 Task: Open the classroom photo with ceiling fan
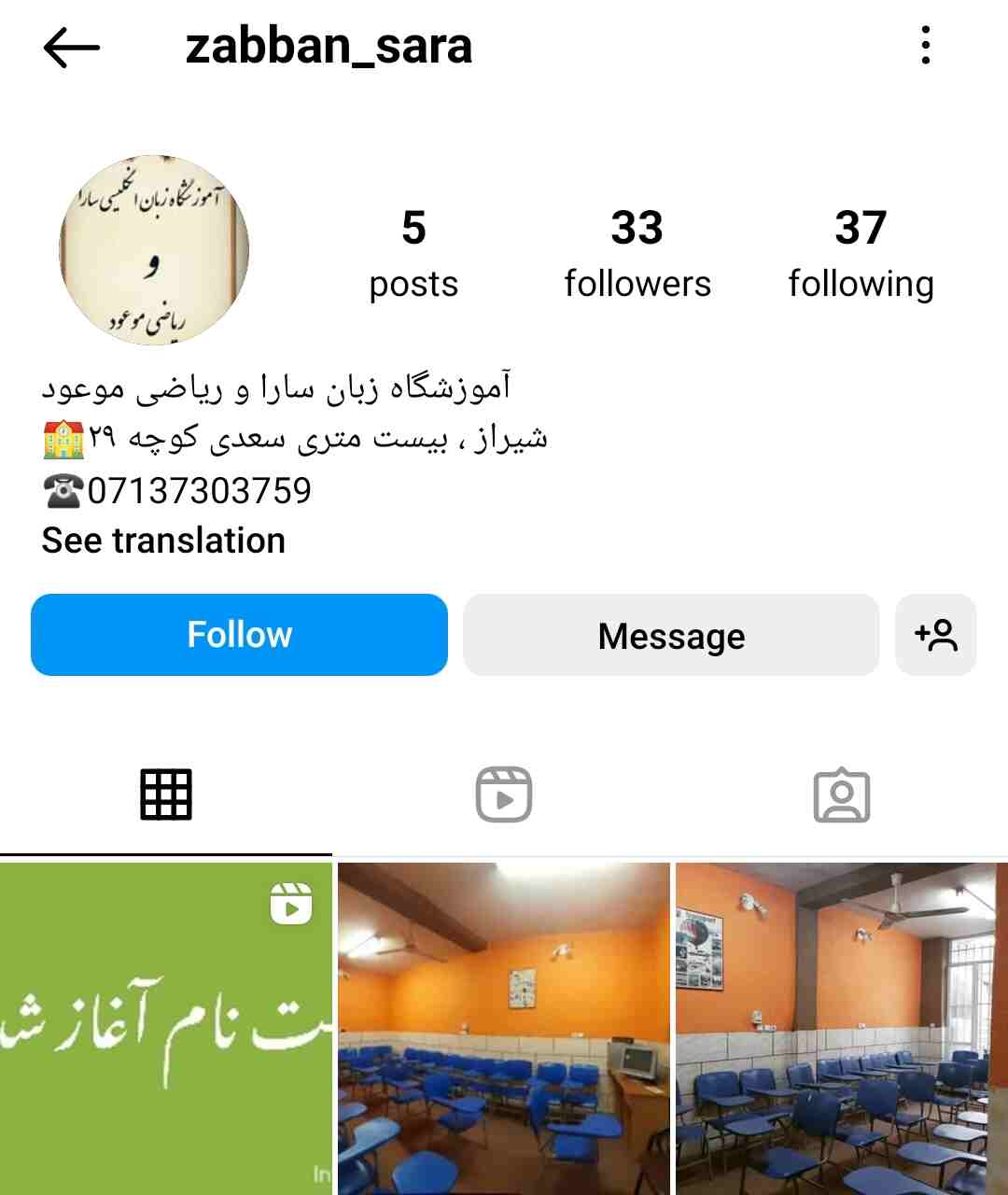840,1027
